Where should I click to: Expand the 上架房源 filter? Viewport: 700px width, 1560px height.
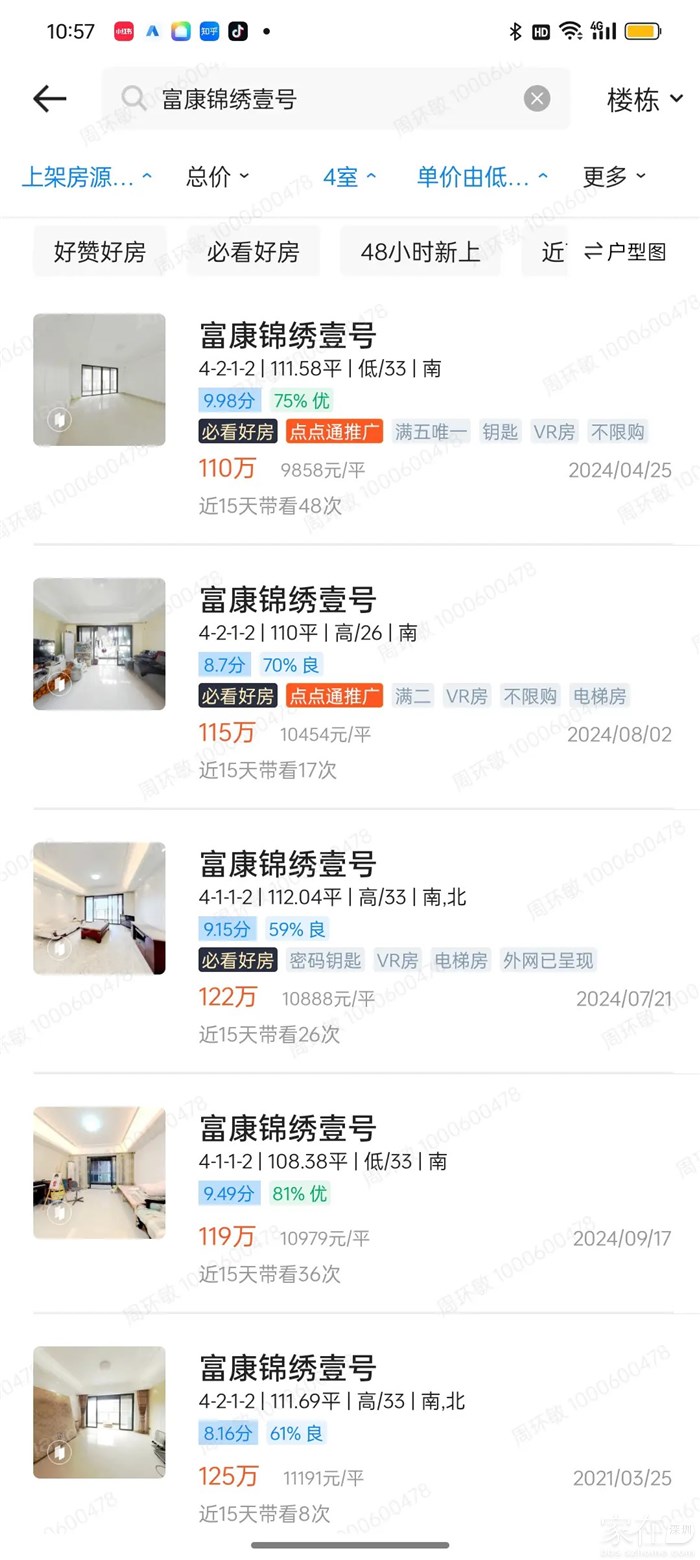87,177
